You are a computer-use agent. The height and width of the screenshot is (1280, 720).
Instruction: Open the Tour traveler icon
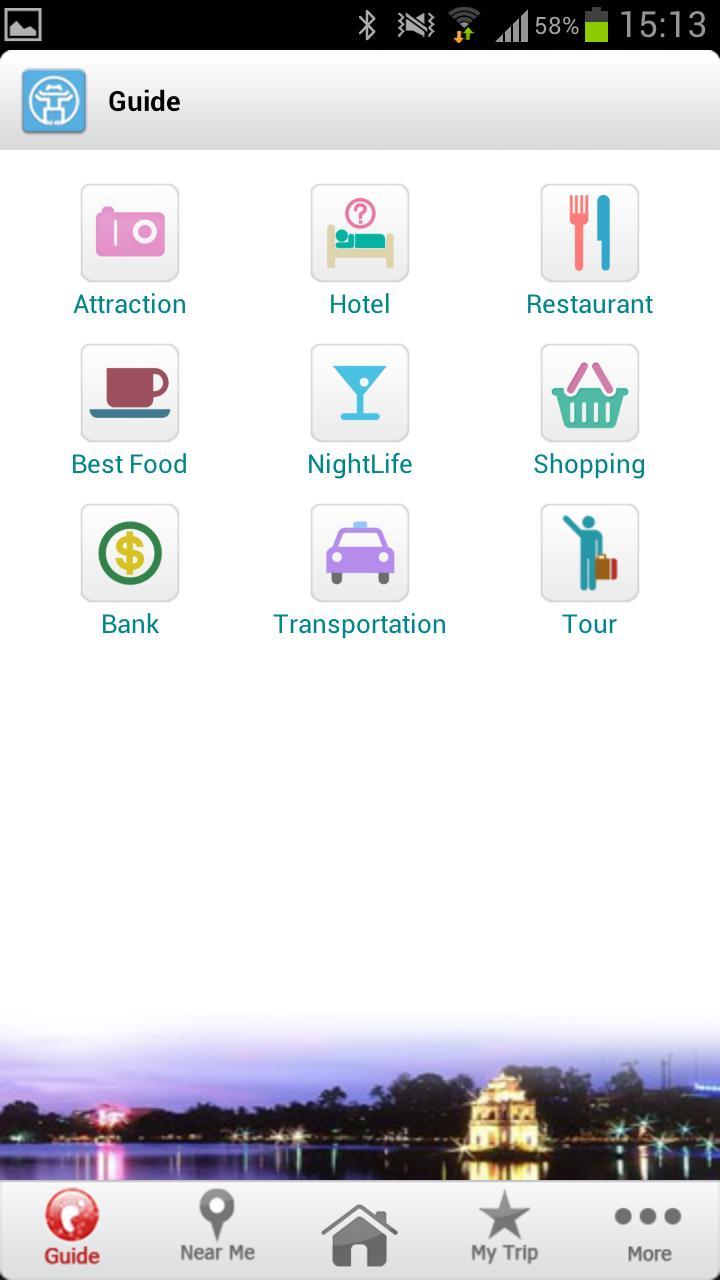point(589,552)
